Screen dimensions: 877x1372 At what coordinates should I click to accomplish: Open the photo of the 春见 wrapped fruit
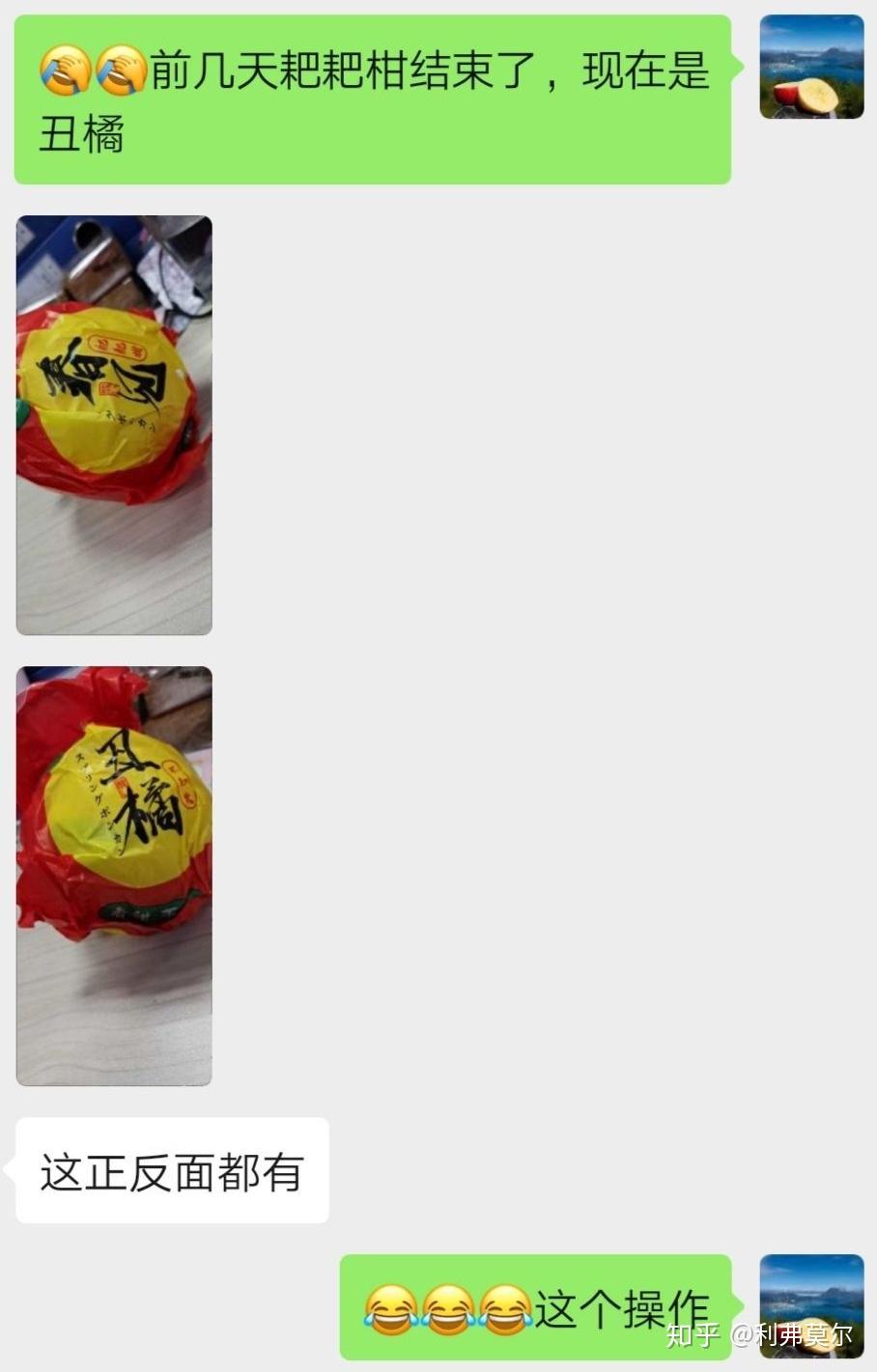(114, 425)
